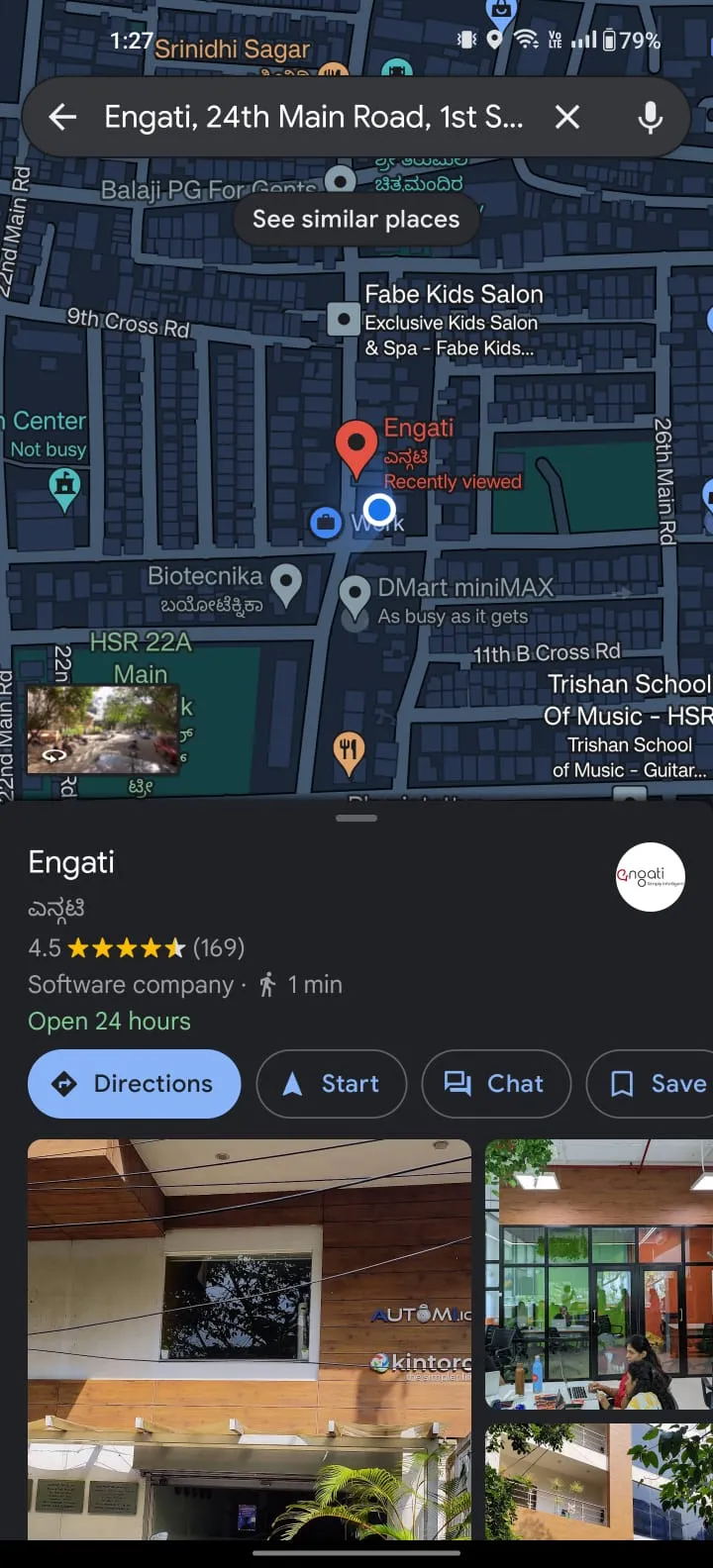
Task: Start voice search with the microphone
Action: coord(650,117)
